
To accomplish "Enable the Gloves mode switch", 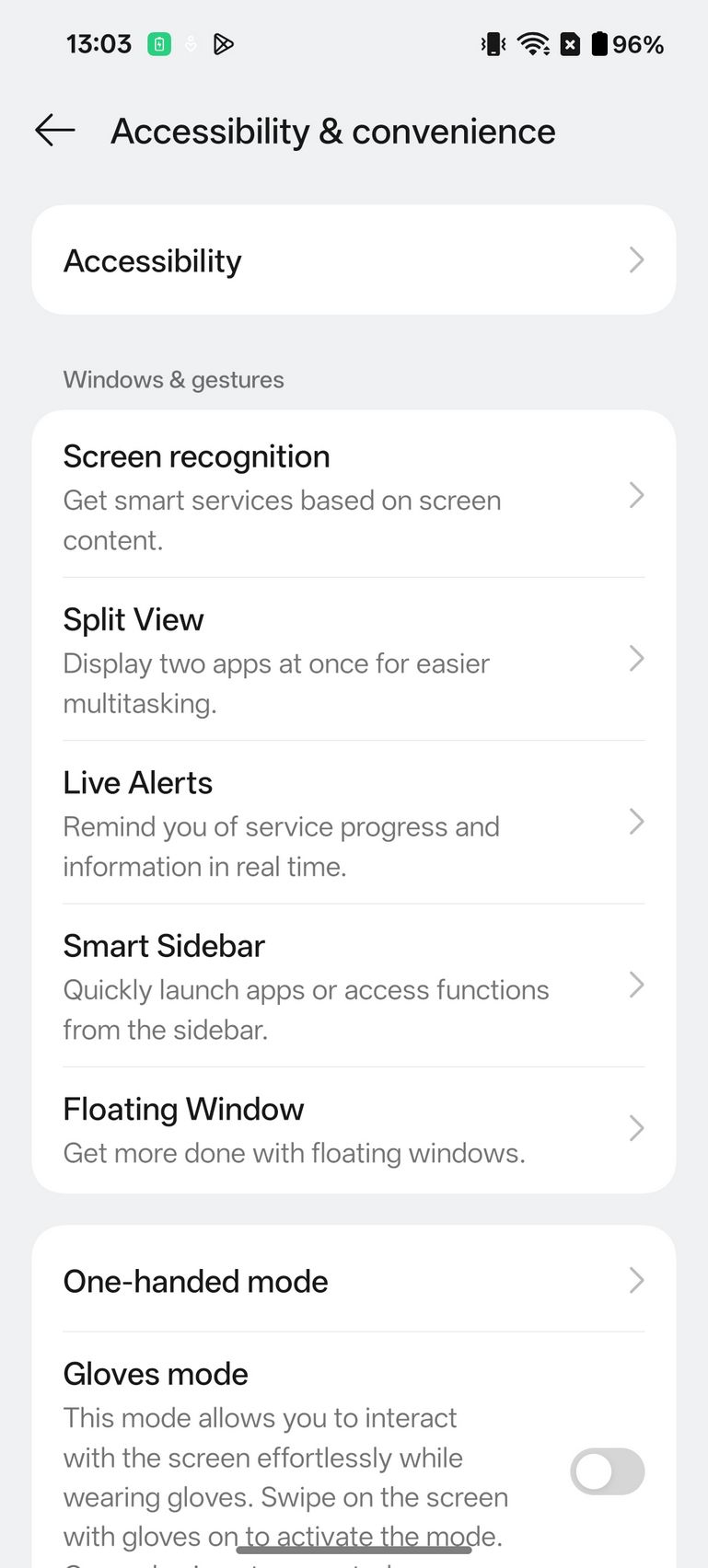I will (x=607, y=1470).
